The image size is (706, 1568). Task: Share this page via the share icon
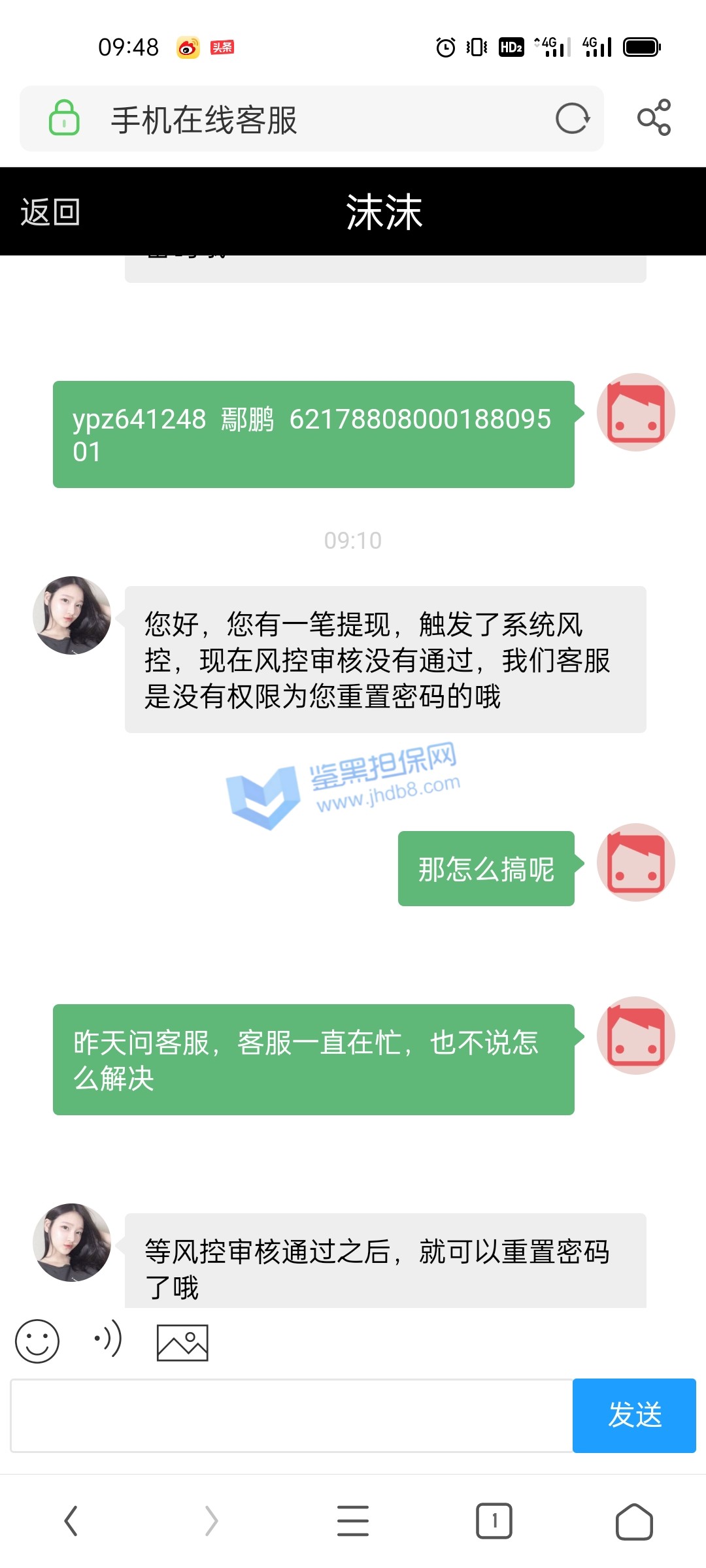pos(654,118)
